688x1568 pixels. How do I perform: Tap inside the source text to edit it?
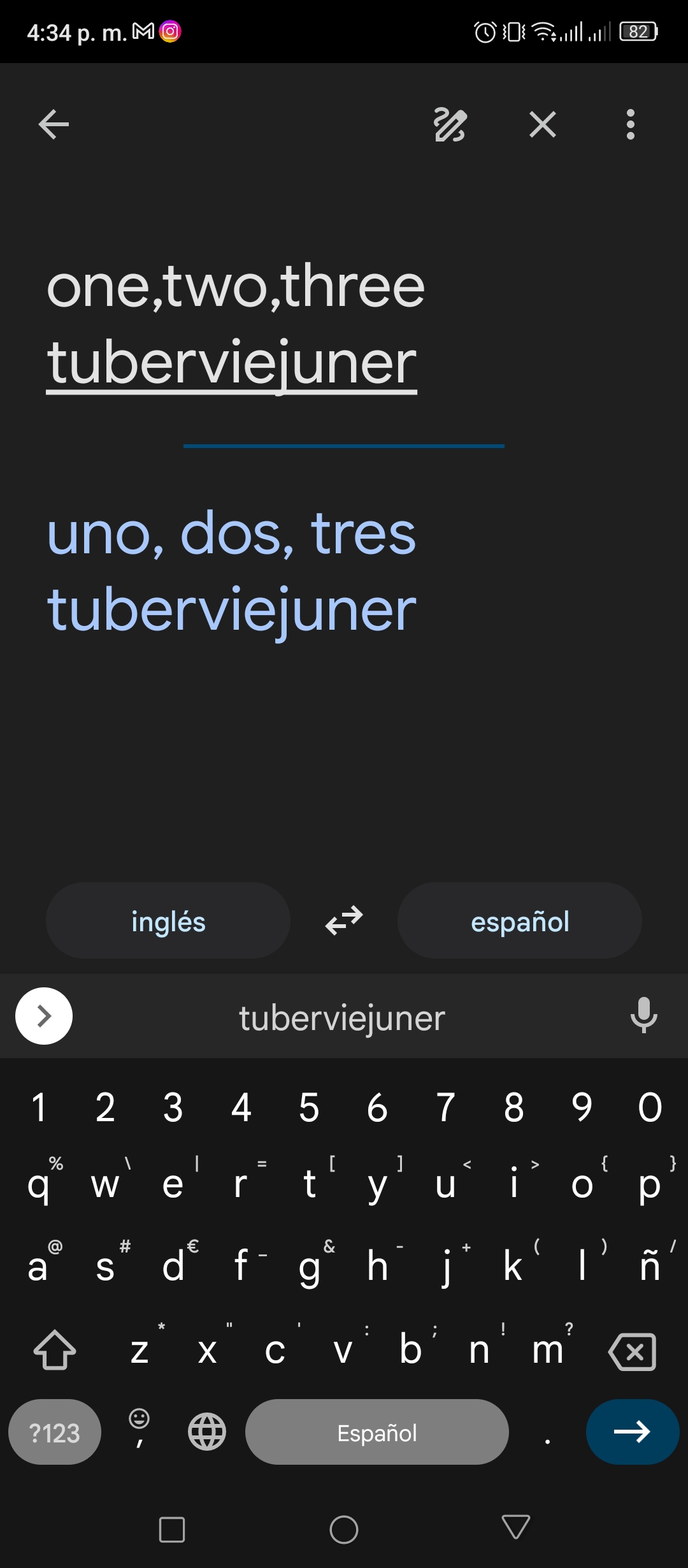point(236,324)
